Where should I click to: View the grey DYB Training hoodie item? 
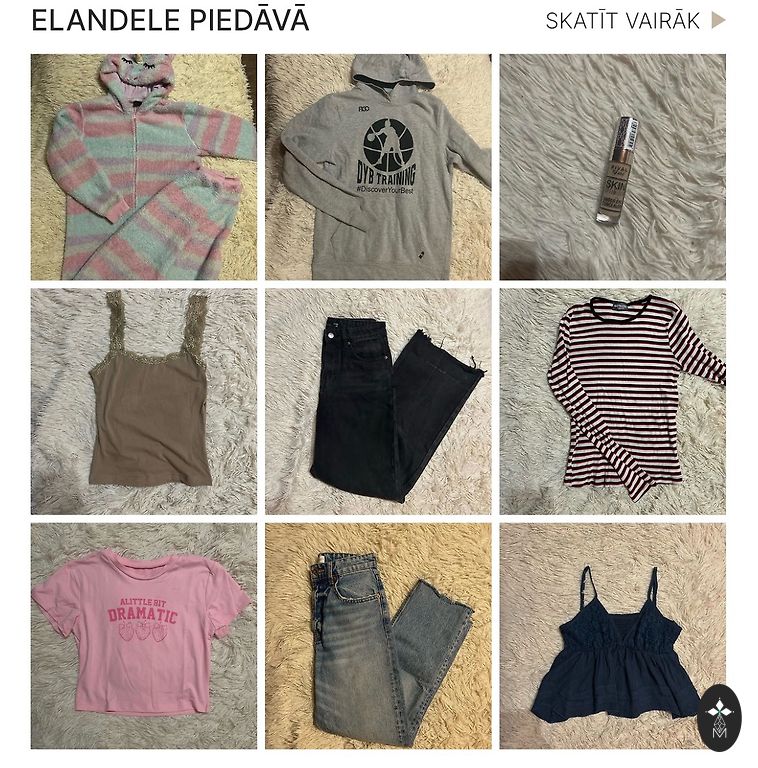378,167
